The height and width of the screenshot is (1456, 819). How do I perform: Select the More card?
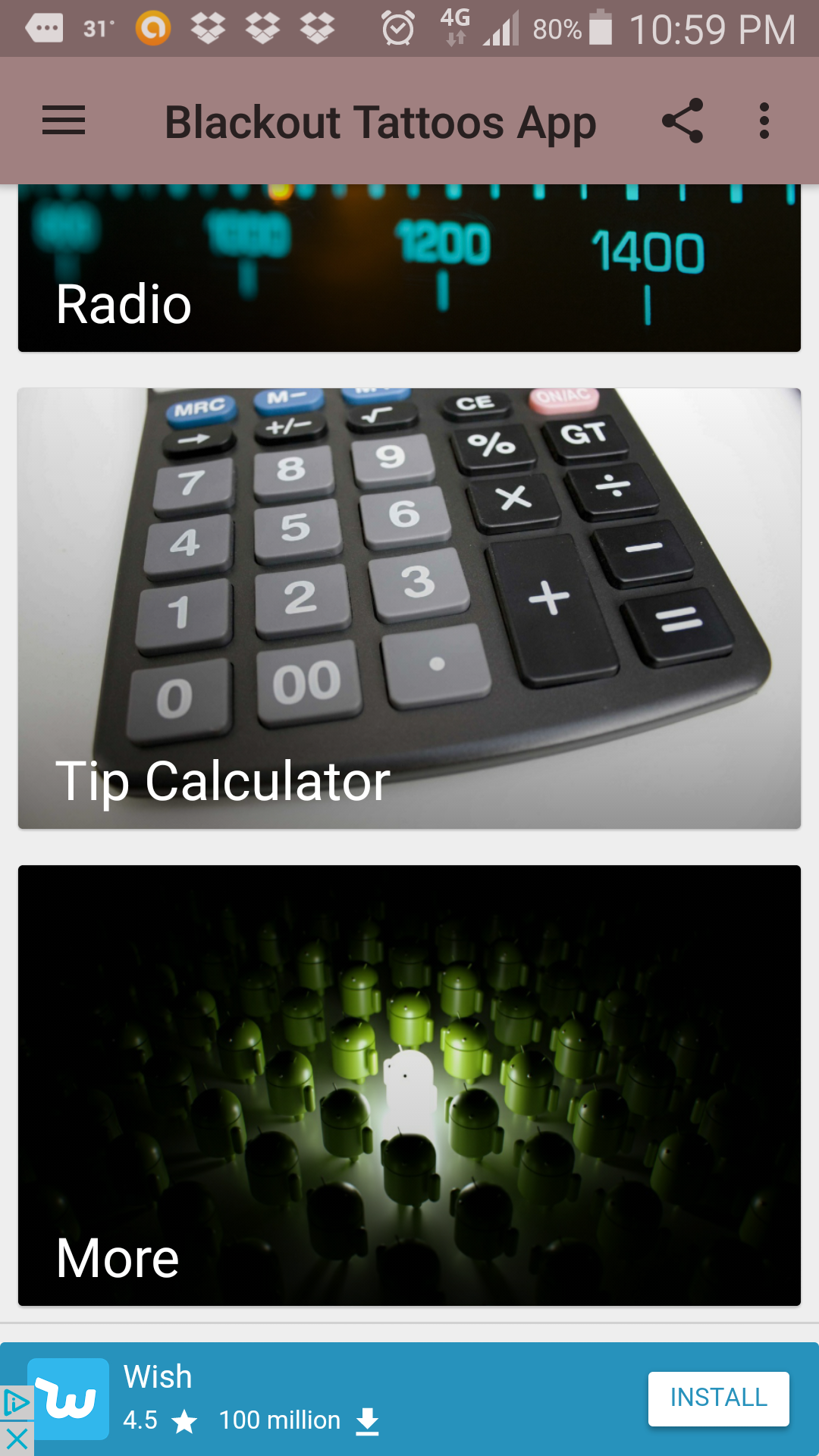pos(409,1085)
